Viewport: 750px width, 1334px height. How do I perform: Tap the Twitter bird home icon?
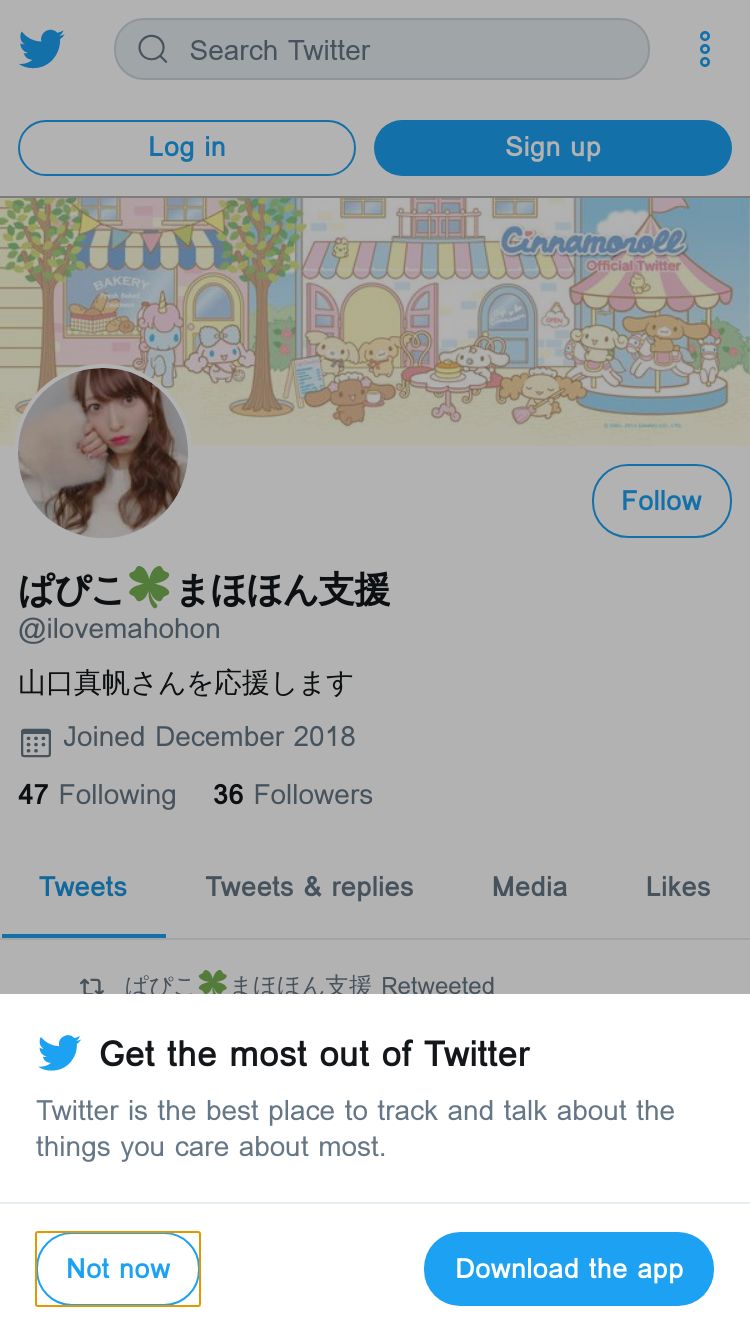[x=42, y=49]
